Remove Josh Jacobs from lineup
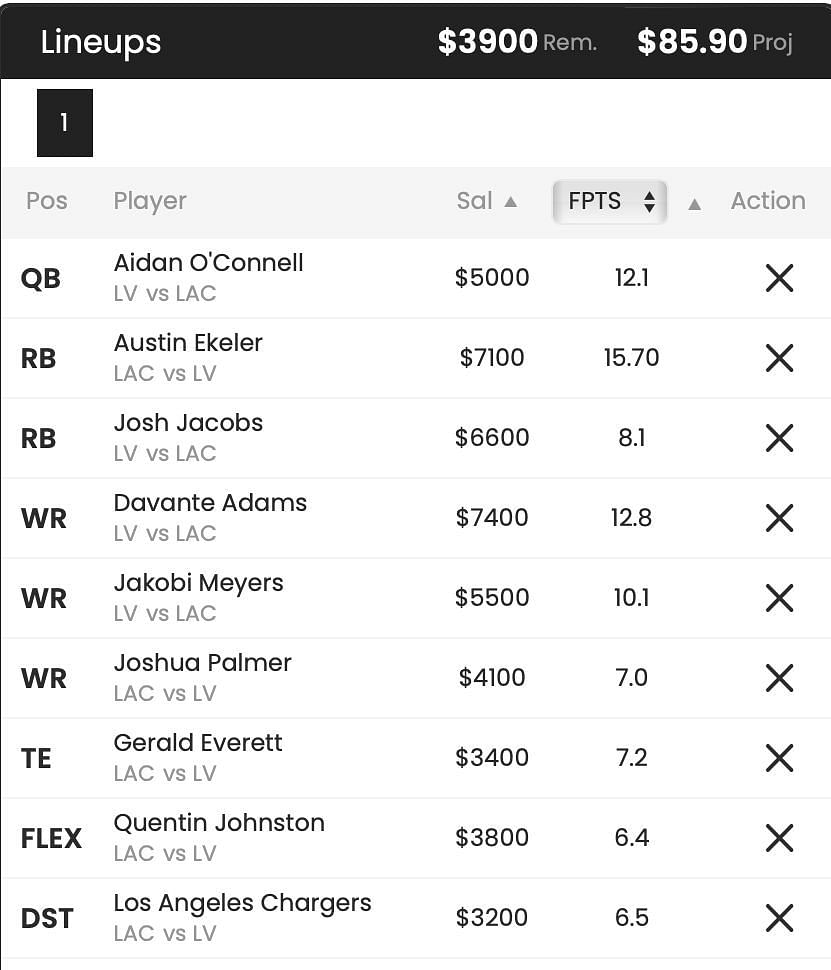 coord(779,438)
